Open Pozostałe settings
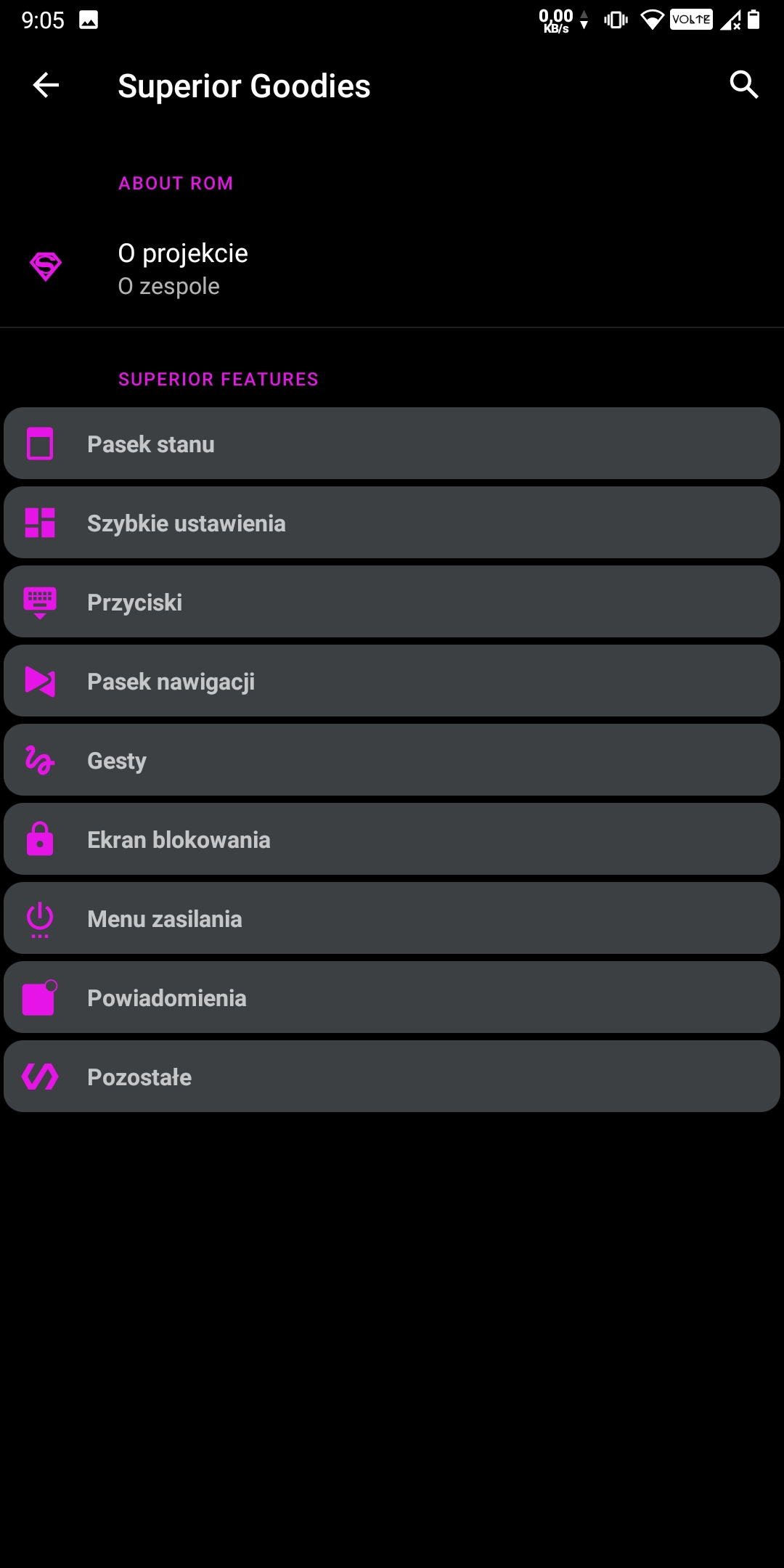 coord(392,1077)
